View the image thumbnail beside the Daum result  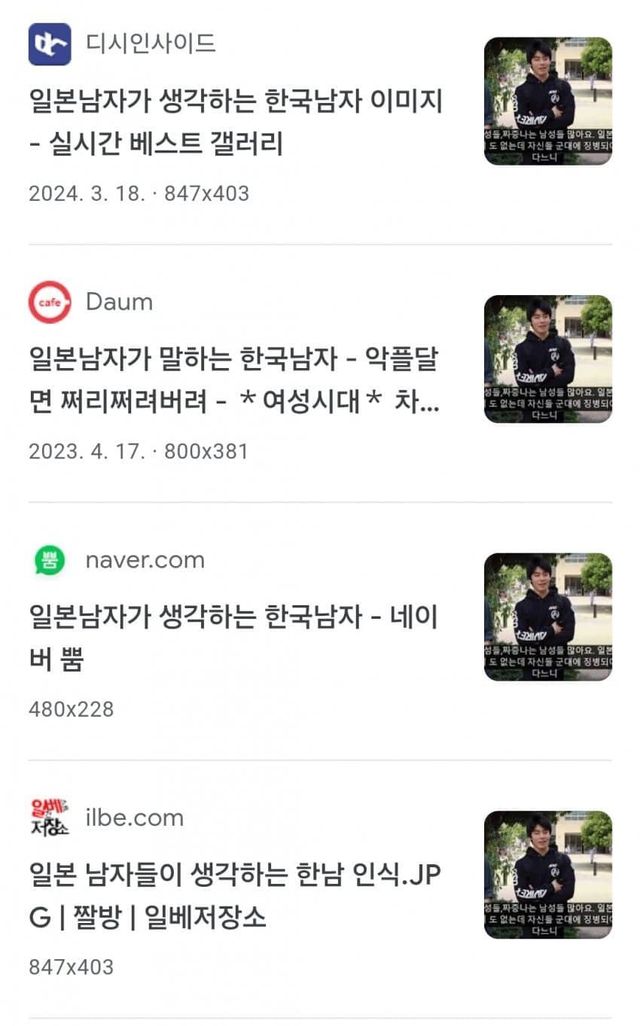pos(547,359)
